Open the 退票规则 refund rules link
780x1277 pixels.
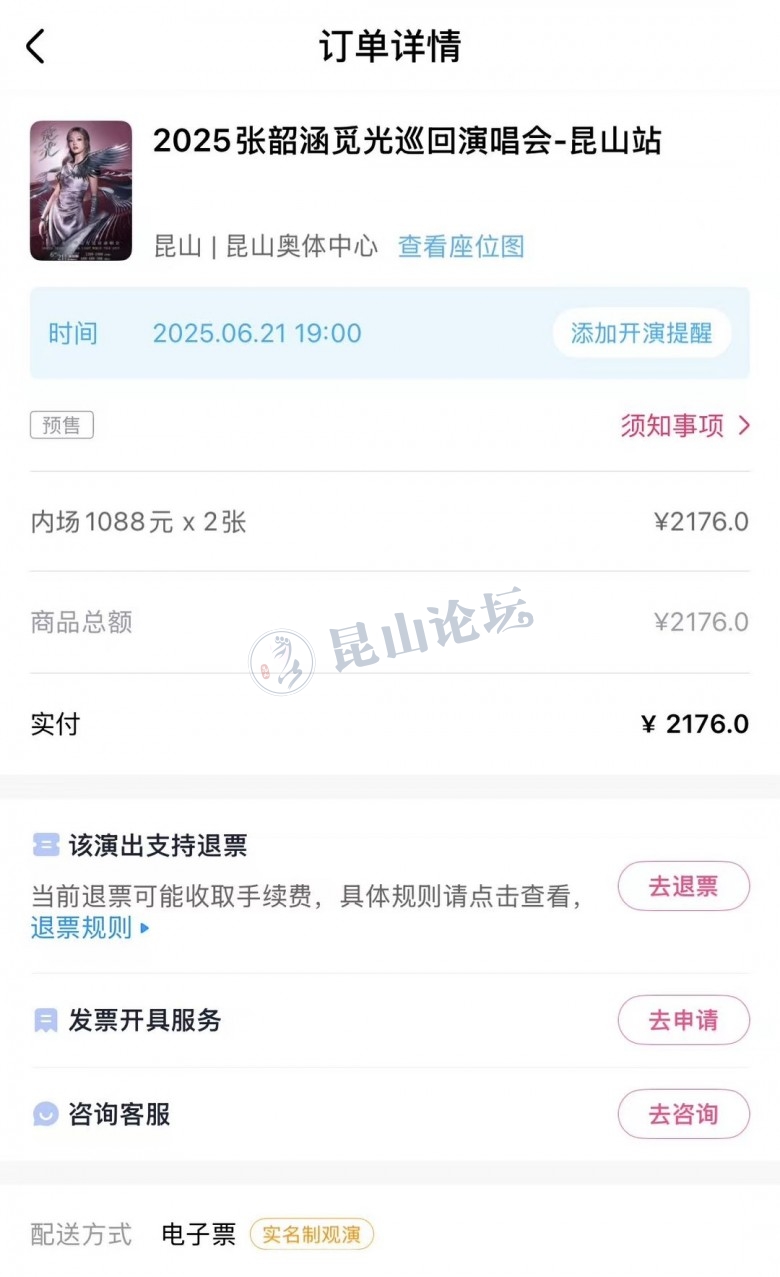(x=89, y=928)
